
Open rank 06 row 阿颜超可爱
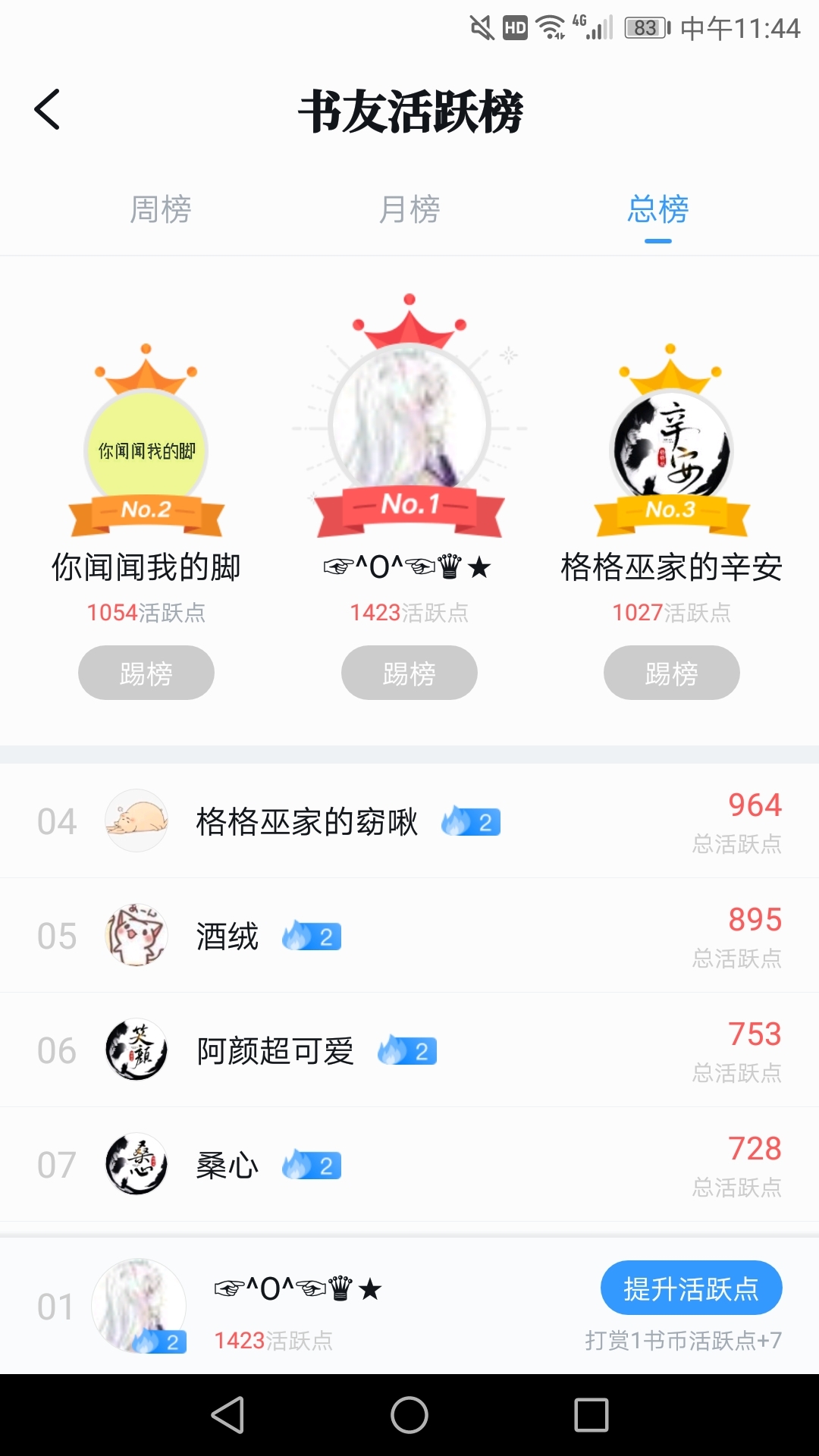coord(409,1050)
